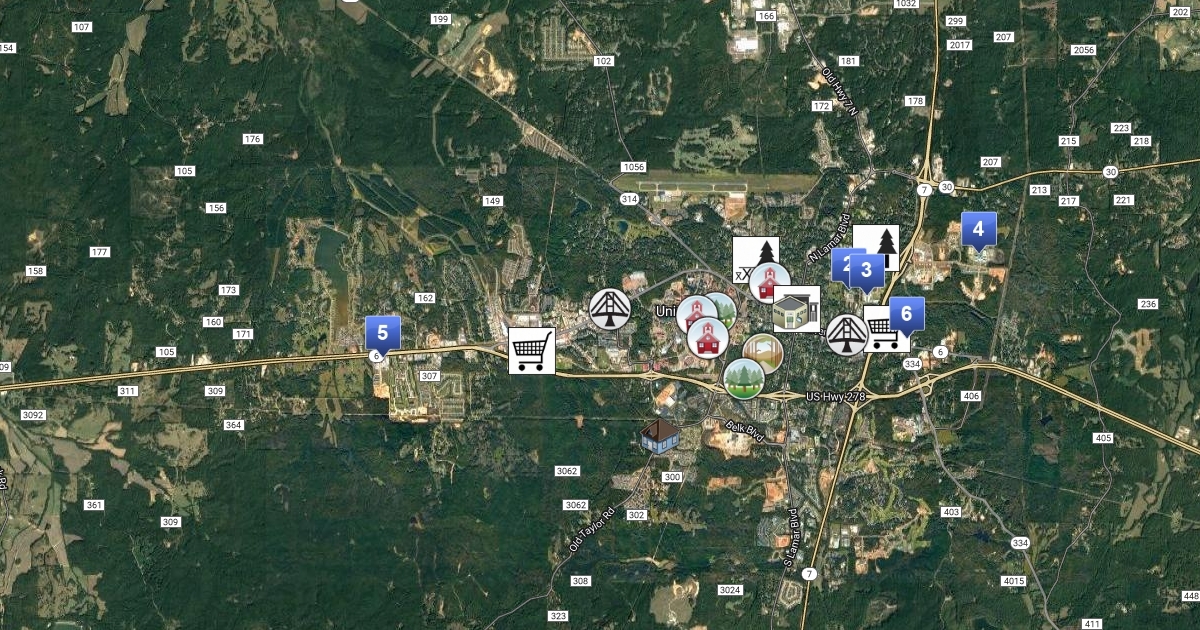The image size is (1200, 630).
Task: Tap the shopping cart marker near Highway 307
Action: point(531,350)
